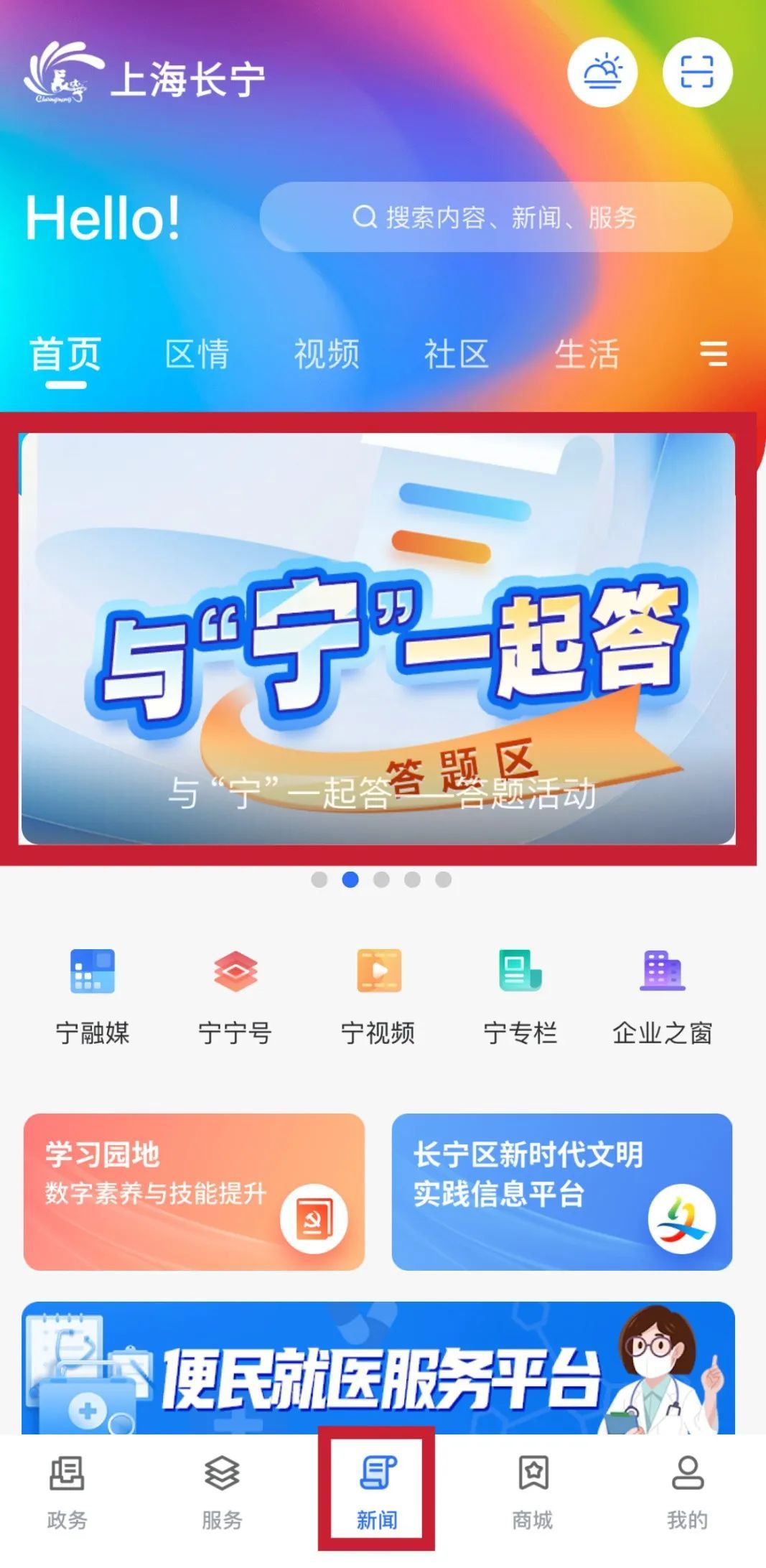The width and height of the screenshot is (766, 1568).
Task: Go to the 我的 profile tab
Action: pos(687,1492)
